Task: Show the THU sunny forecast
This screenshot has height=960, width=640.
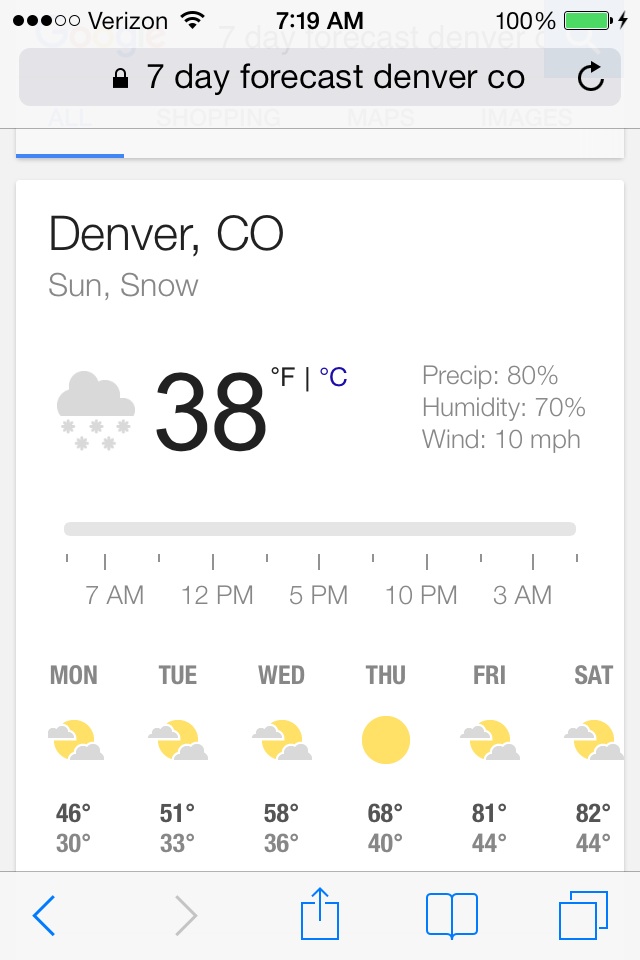Action: pos(386,760)
